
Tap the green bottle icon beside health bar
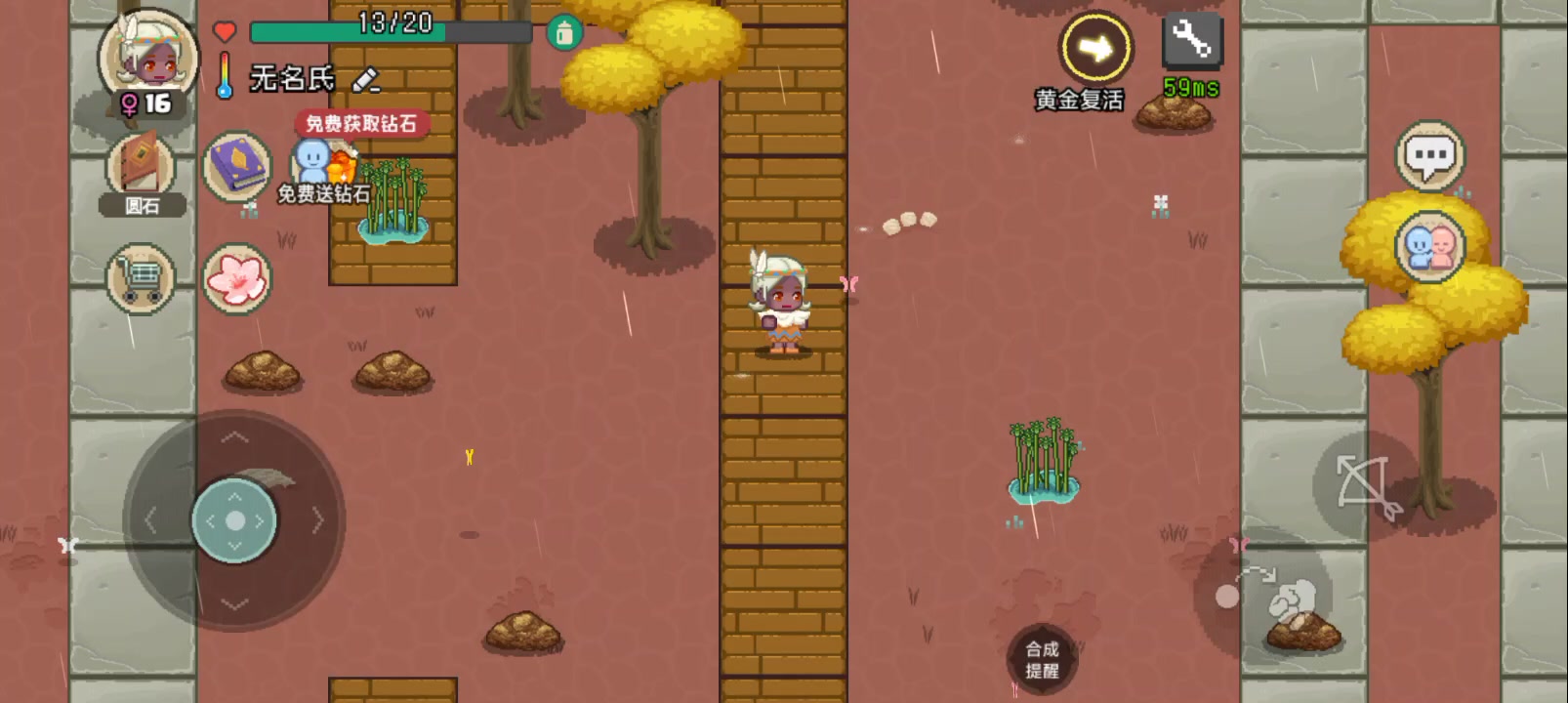click(x=563, y=33)
